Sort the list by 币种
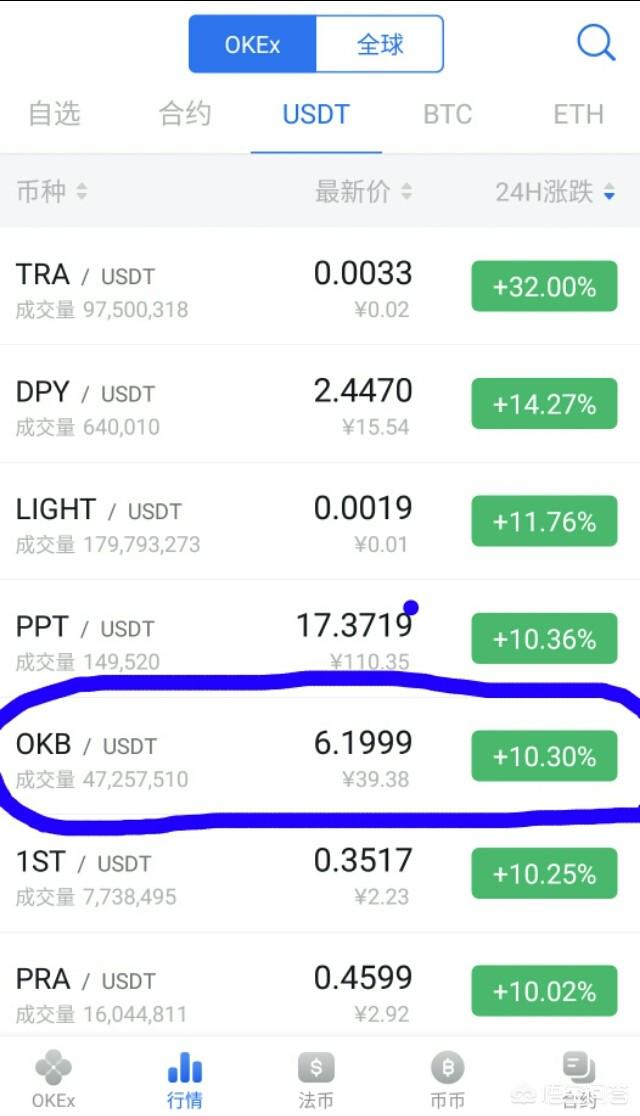 (52, 191)
